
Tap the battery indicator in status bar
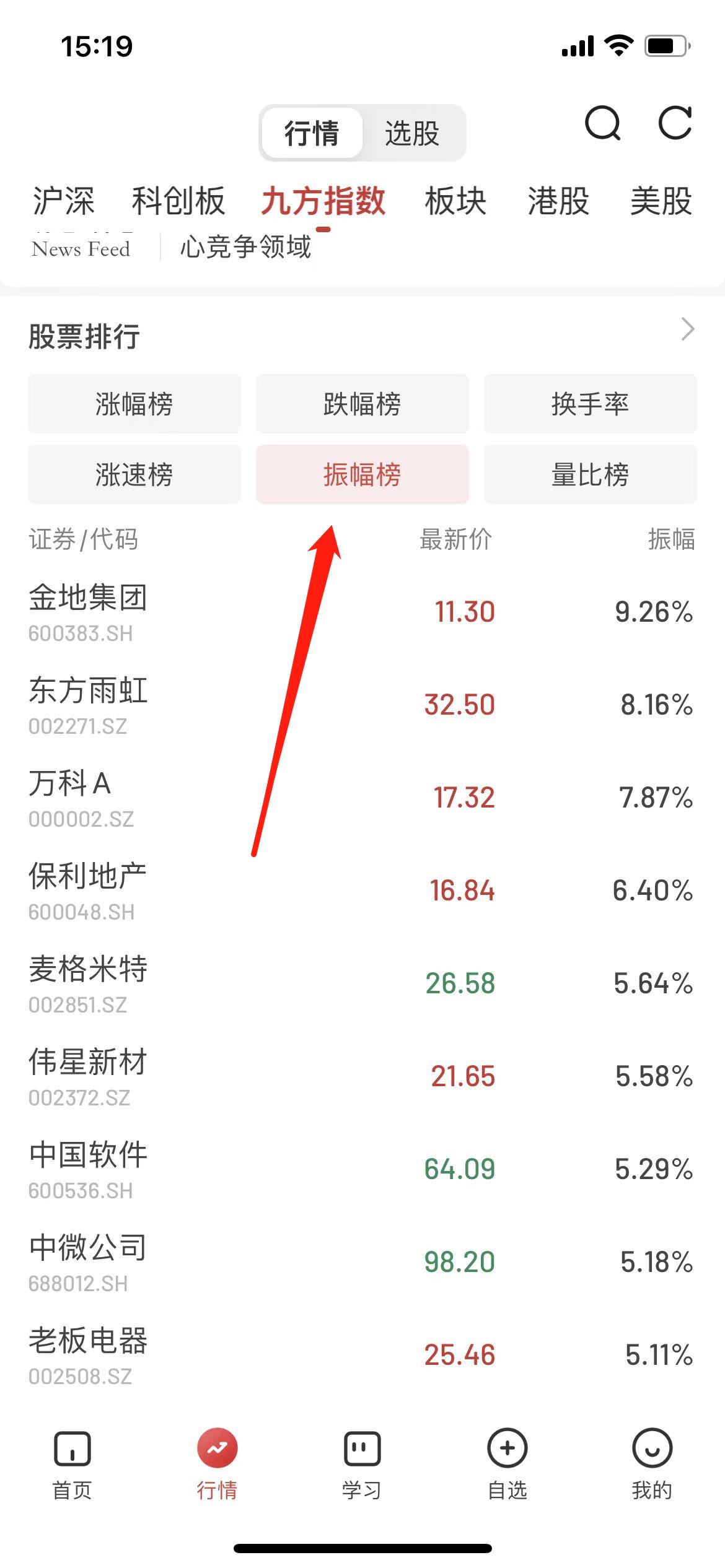point(665,44)
